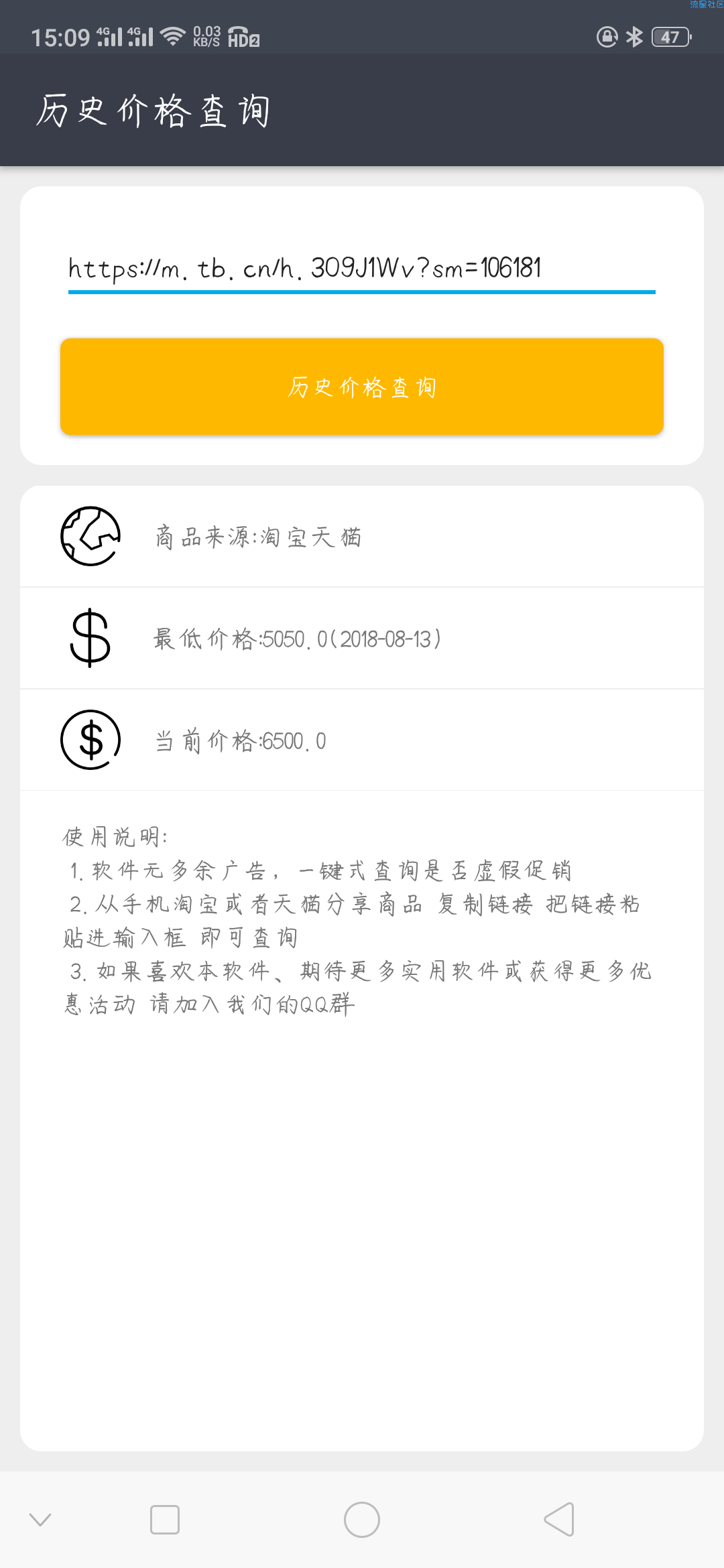The width and height of the screenshot is (724, 1568).
Task: Hide the navigation bar with the down chevron
Action: click(x=40, y=1519)
